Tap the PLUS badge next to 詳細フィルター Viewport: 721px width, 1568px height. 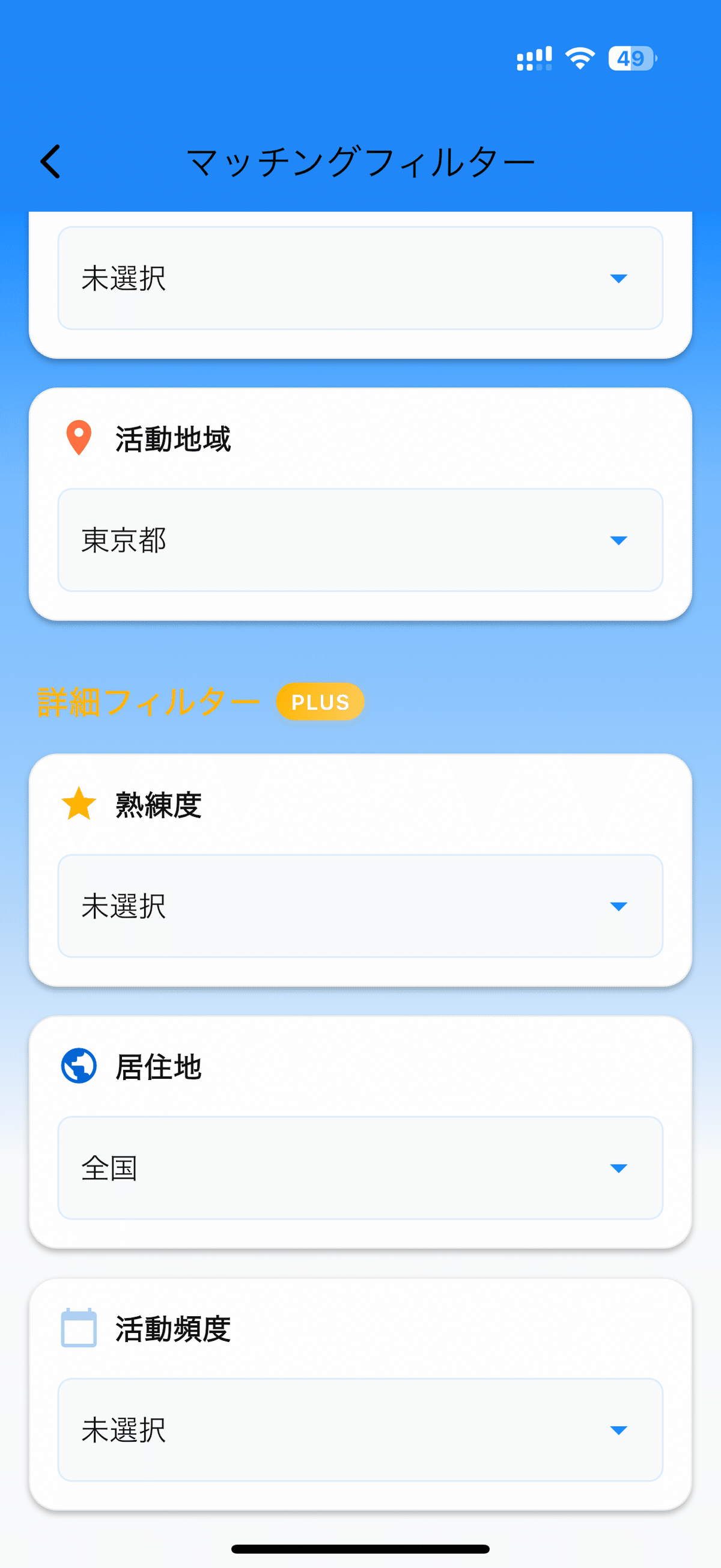click(x=320, y=701)
